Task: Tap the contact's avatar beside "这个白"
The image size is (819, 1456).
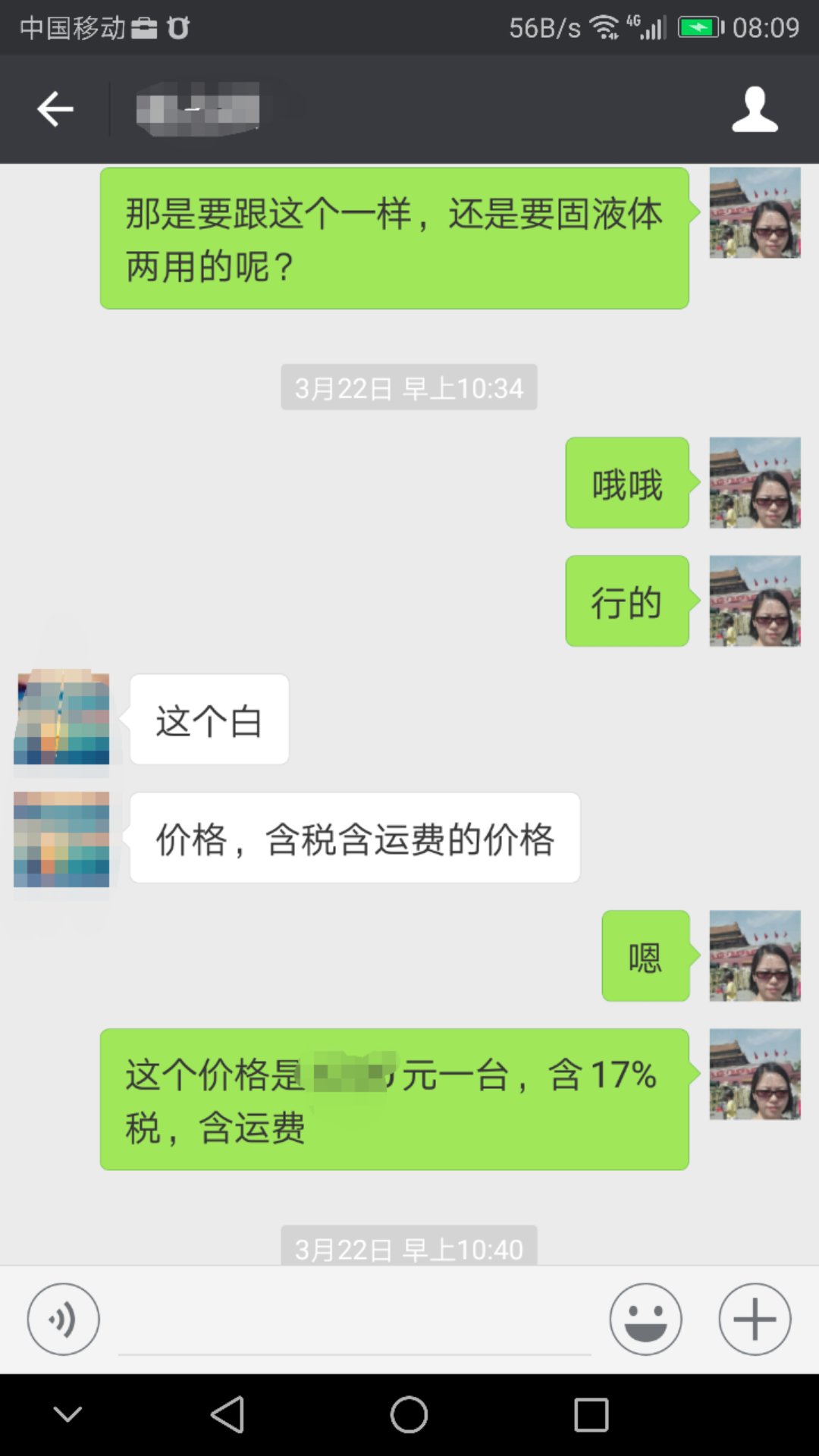Action: pyautogui.click(x=61, y=717)
